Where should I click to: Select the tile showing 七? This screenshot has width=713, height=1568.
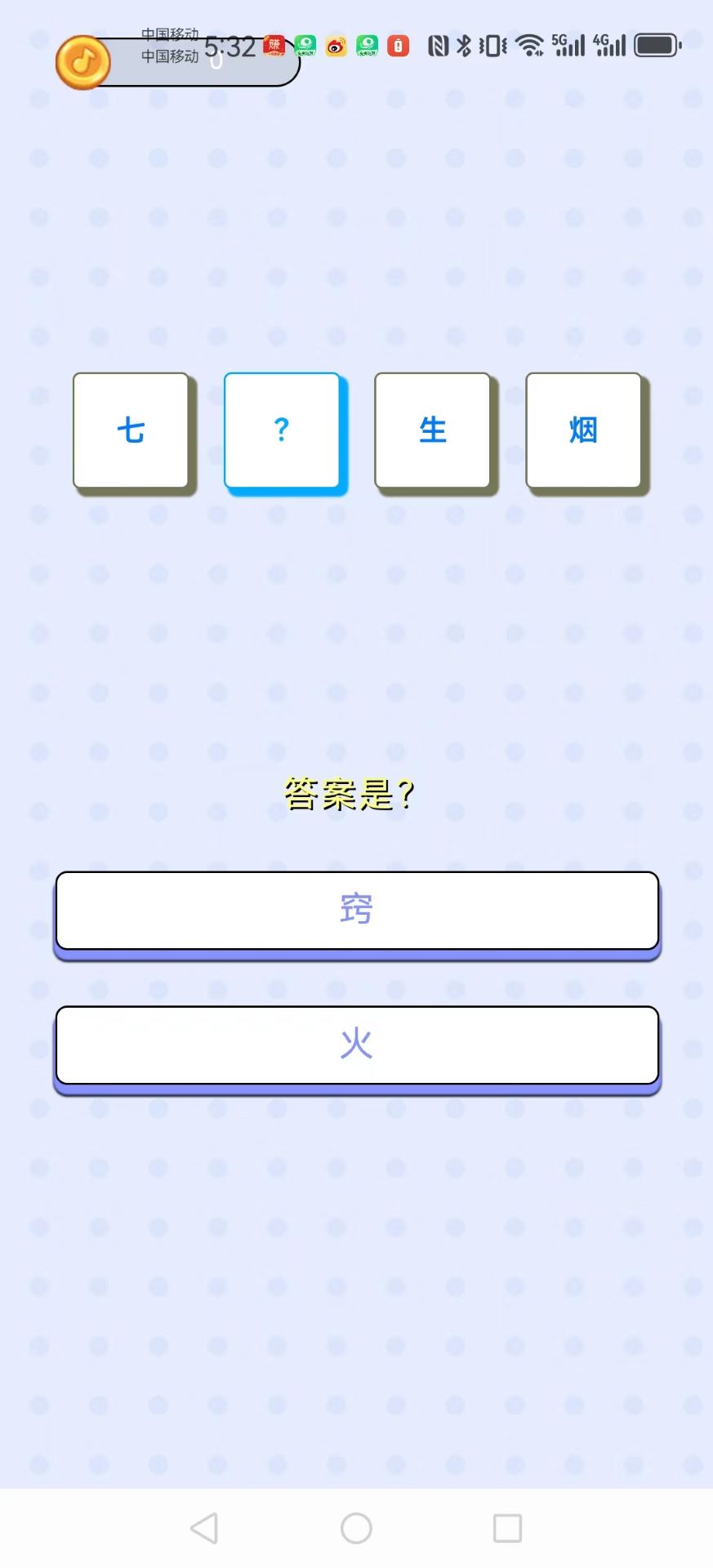pyautogui.click(x=131, y=431)
